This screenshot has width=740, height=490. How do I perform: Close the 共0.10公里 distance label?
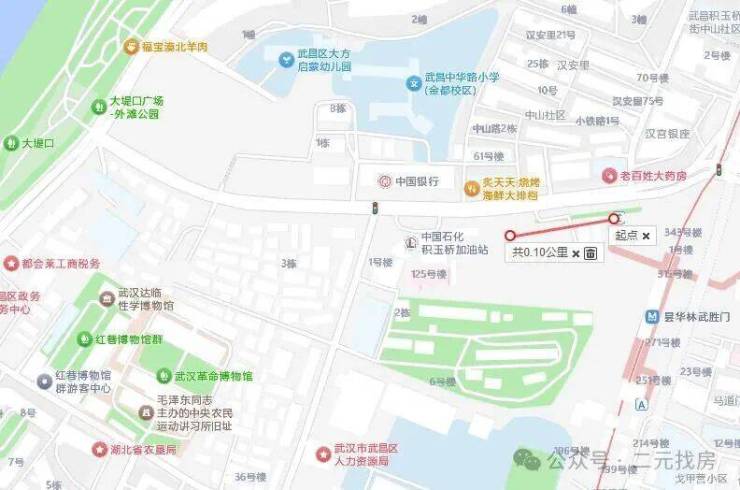pos(576,254)
